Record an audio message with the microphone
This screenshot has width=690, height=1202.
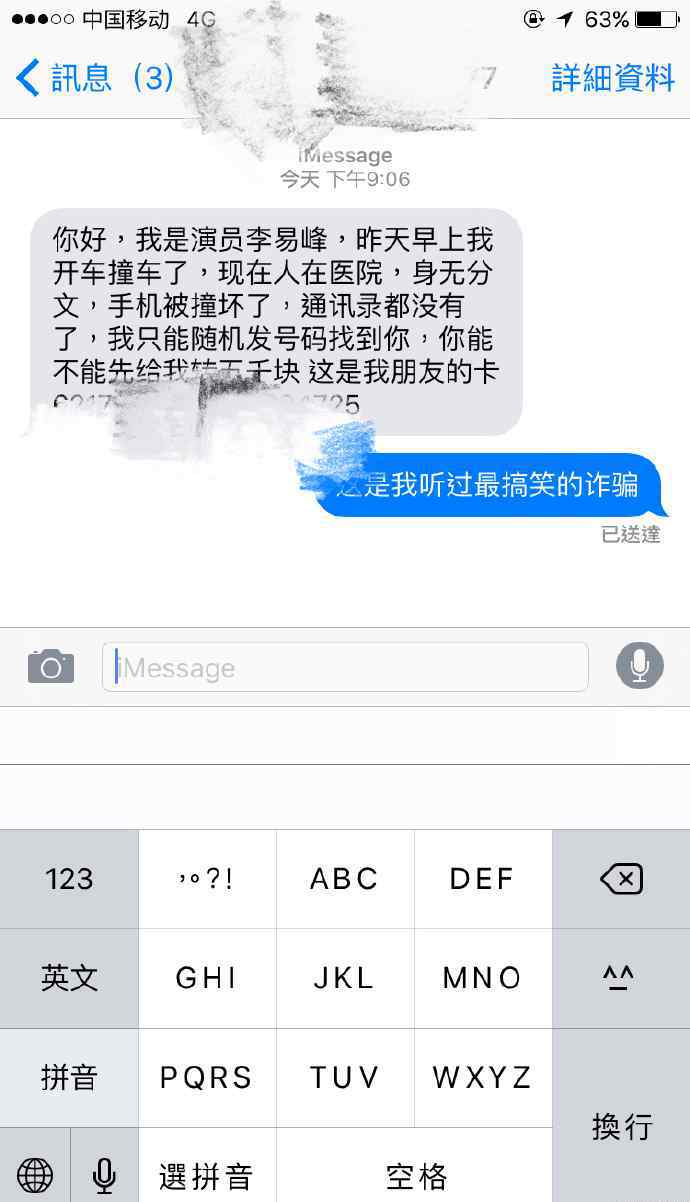[640, 666]
